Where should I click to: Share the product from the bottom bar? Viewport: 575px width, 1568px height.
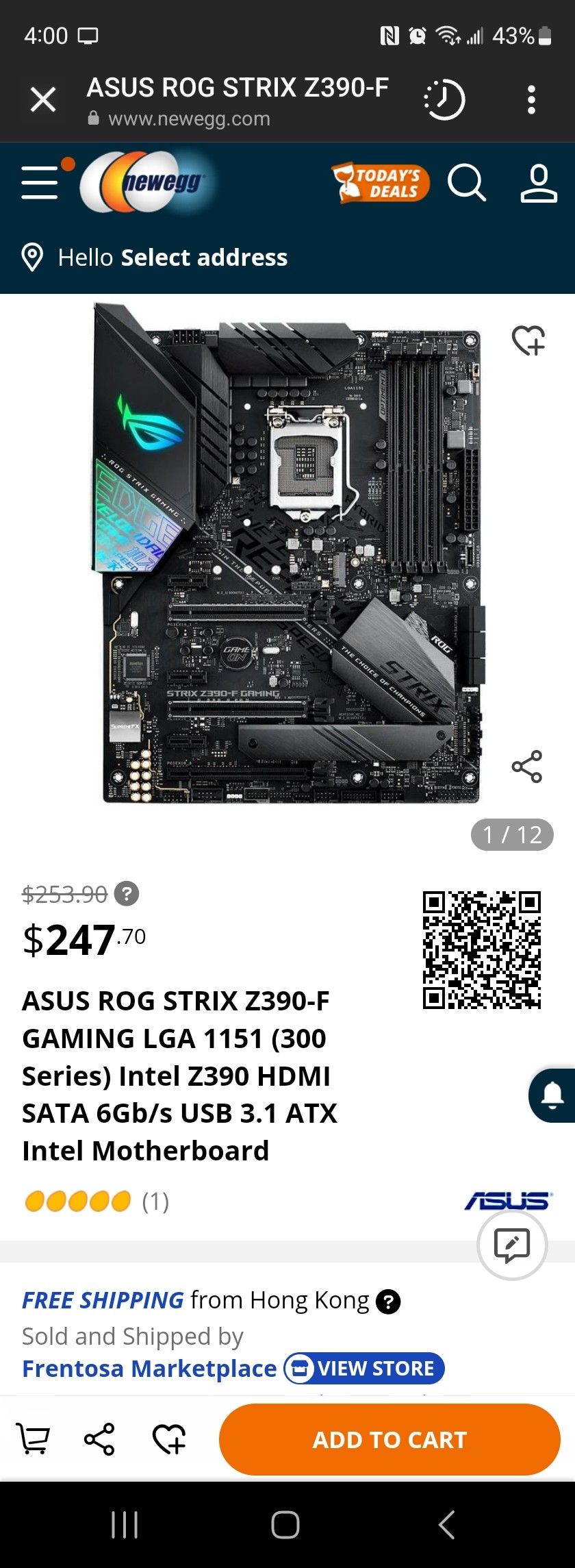pyautogui.click(x=100, y=1439)
